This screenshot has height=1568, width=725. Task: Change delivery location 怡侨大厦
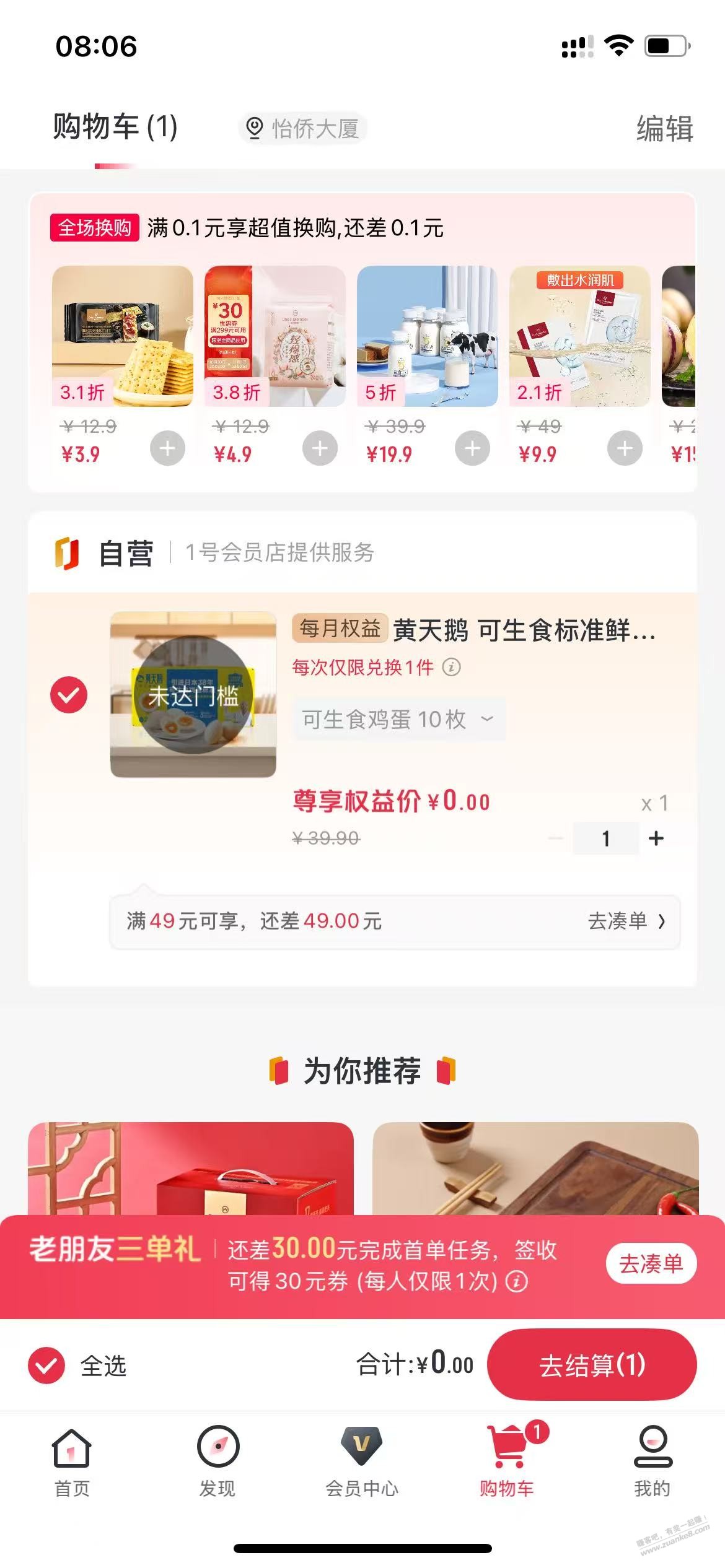click(303, 129)
